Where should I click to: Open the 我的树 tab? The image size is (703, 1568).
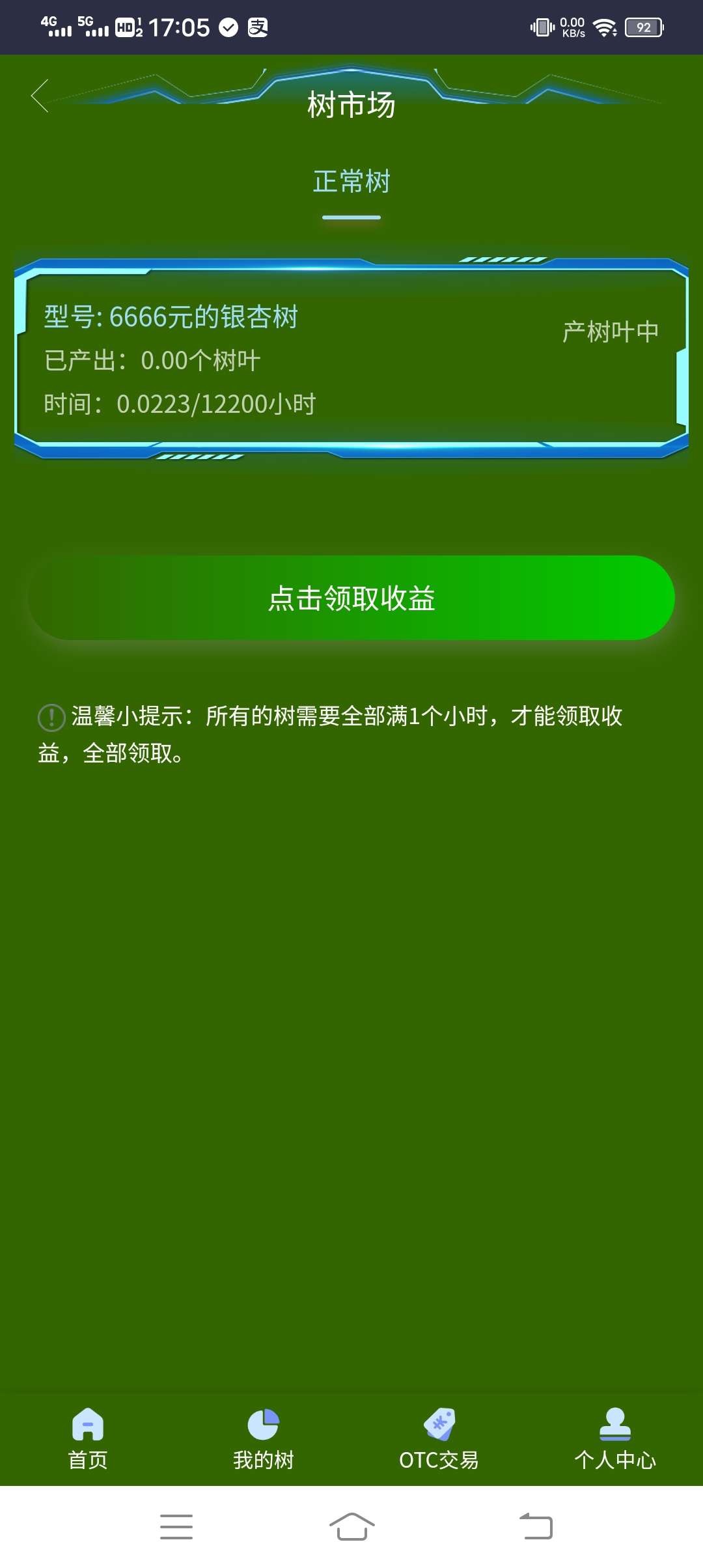(264, 1439)
